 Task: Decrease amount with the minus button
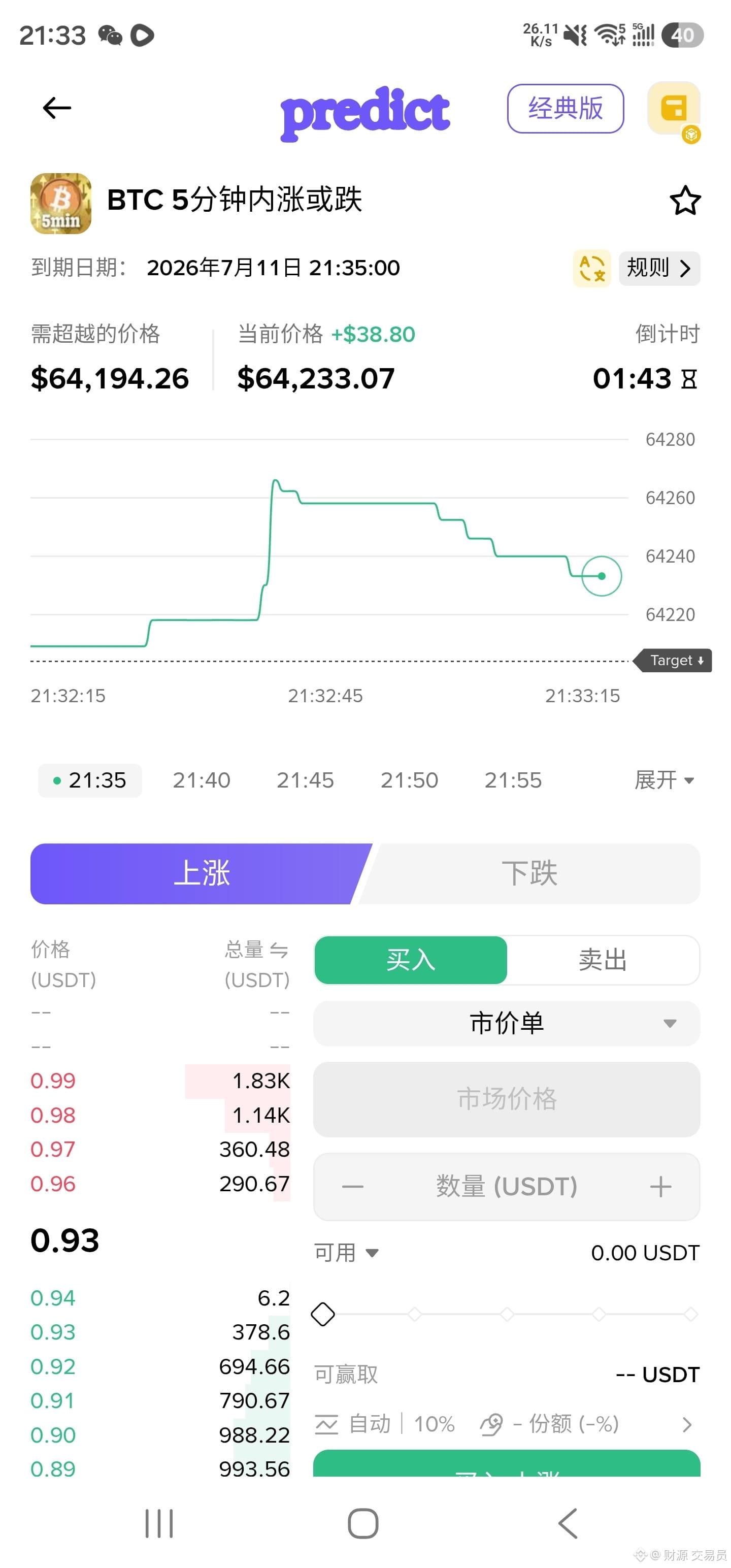[352, 1186]
